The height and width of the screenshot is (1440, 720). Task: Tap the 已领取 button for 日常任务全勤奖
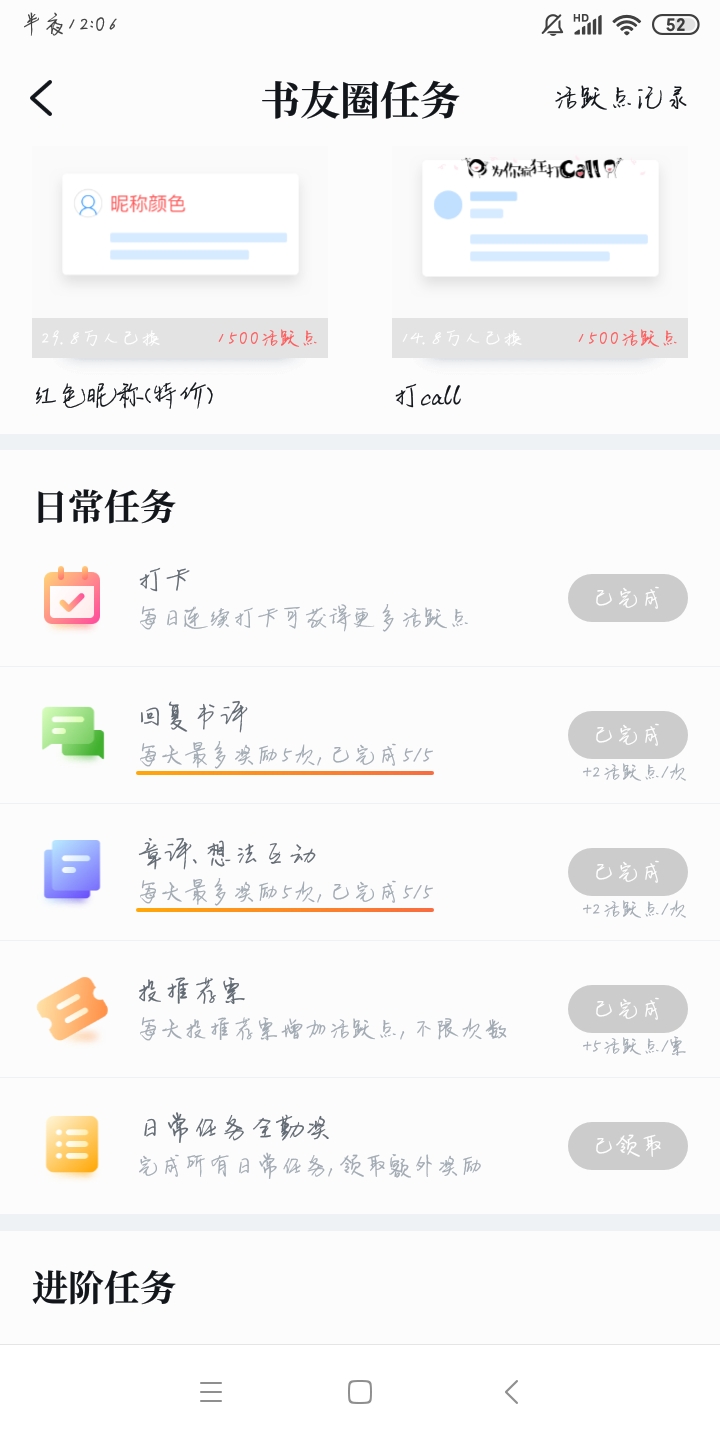(x=628, y=1145)
